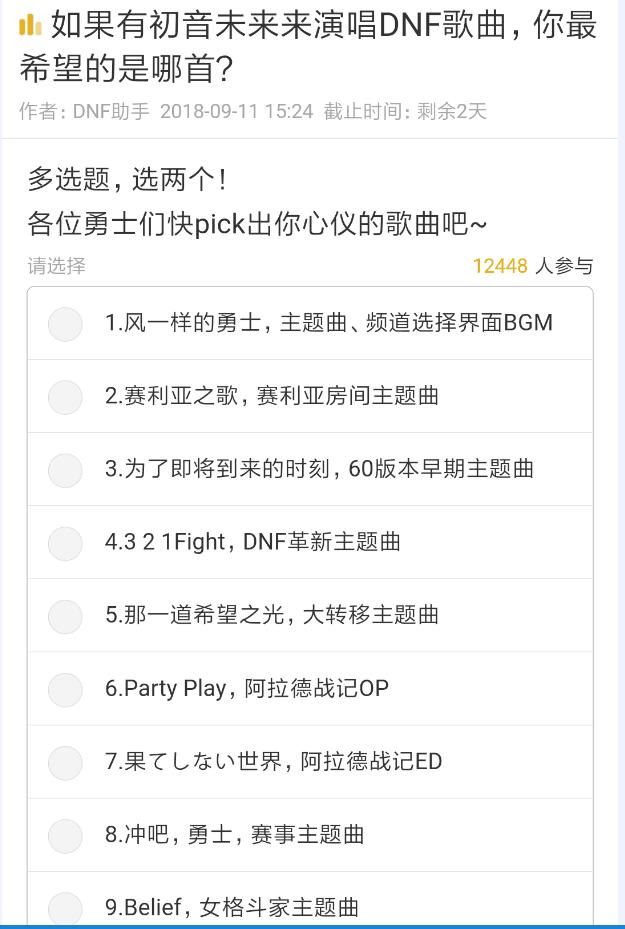Select option 5 那一道希望之光
625x929 pixels.
tap(65, 616)
